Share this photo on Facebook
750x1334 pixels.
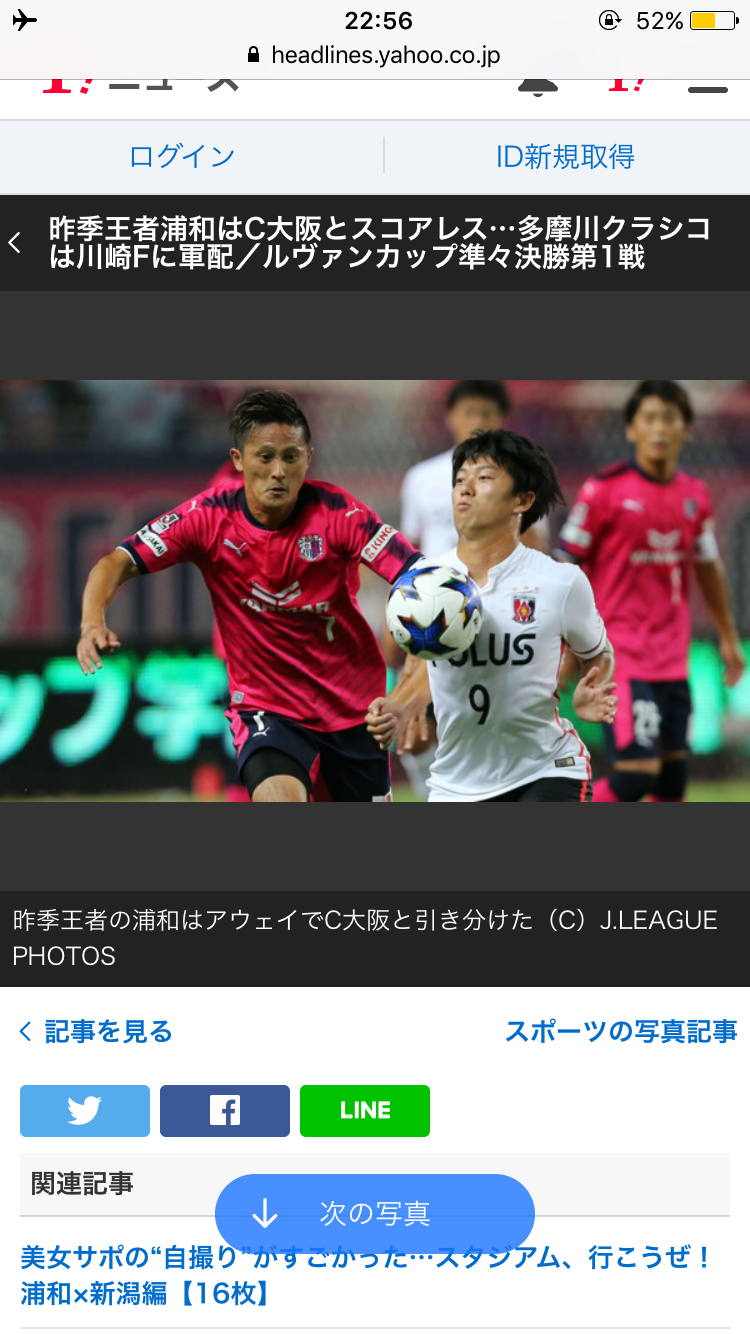pos(225,1111)
